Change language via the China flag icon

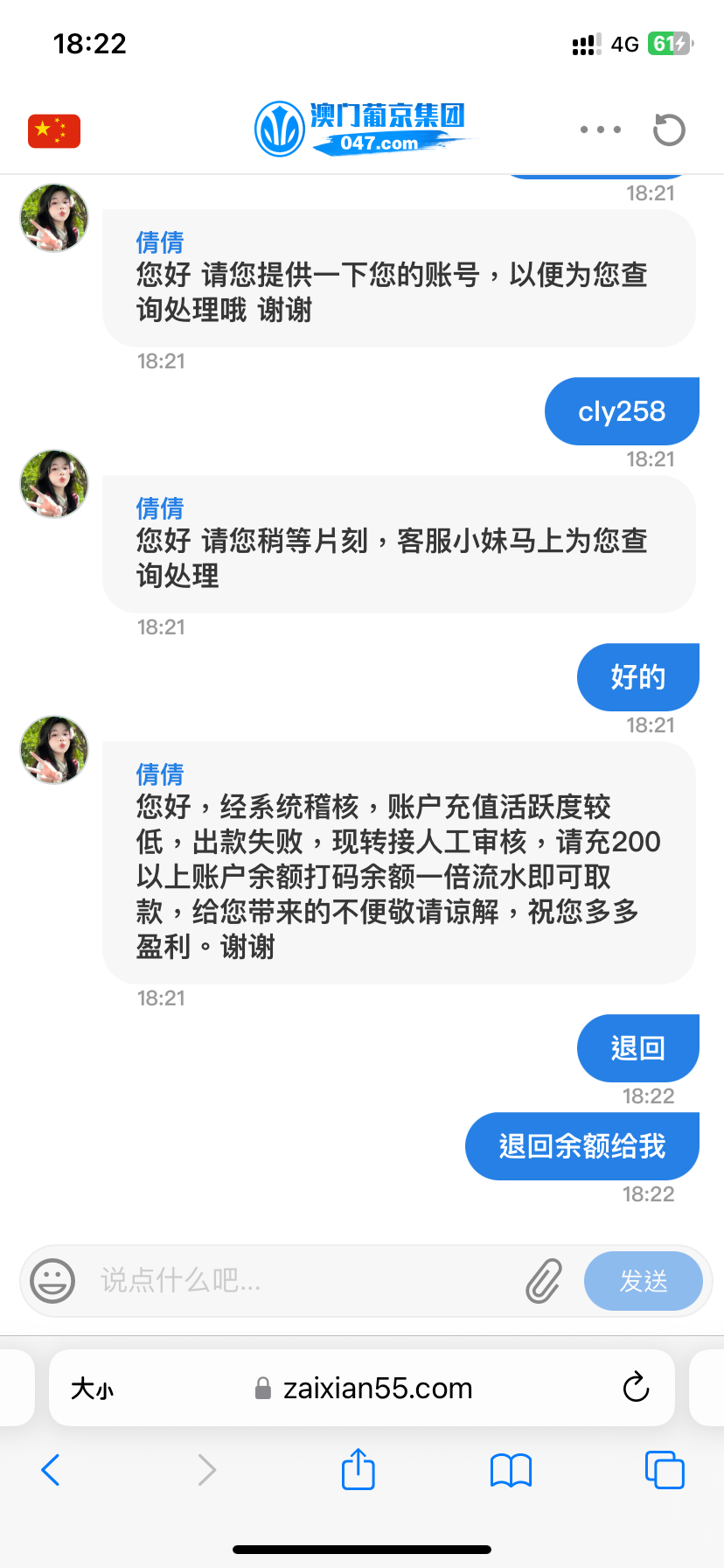click(x=54, y=131)
